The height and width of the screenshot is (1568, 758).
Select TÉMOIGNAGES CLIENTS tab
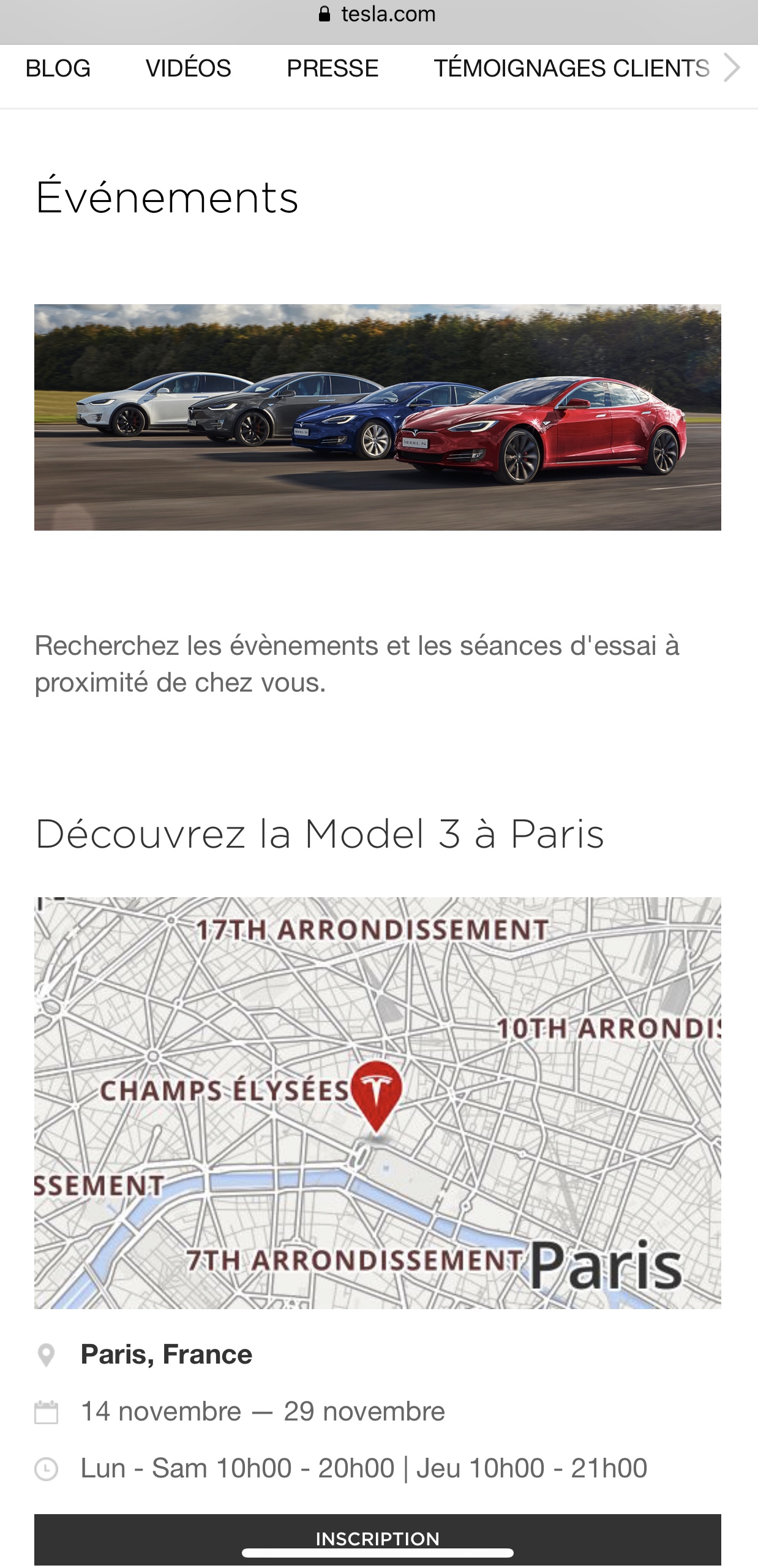click(572, 68)
